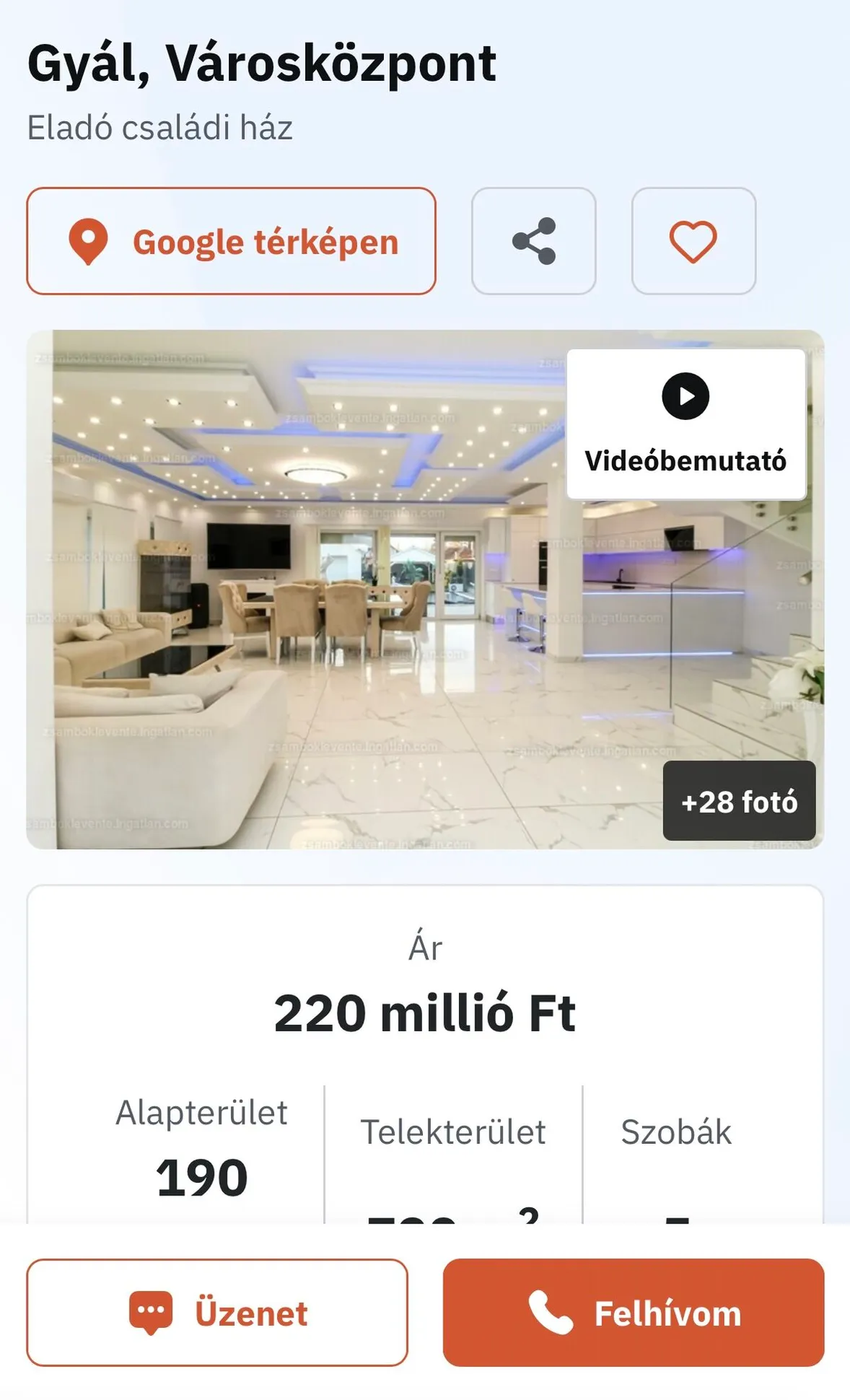Open location in Google térképen

pyautogui.click(x=231, y=241)
